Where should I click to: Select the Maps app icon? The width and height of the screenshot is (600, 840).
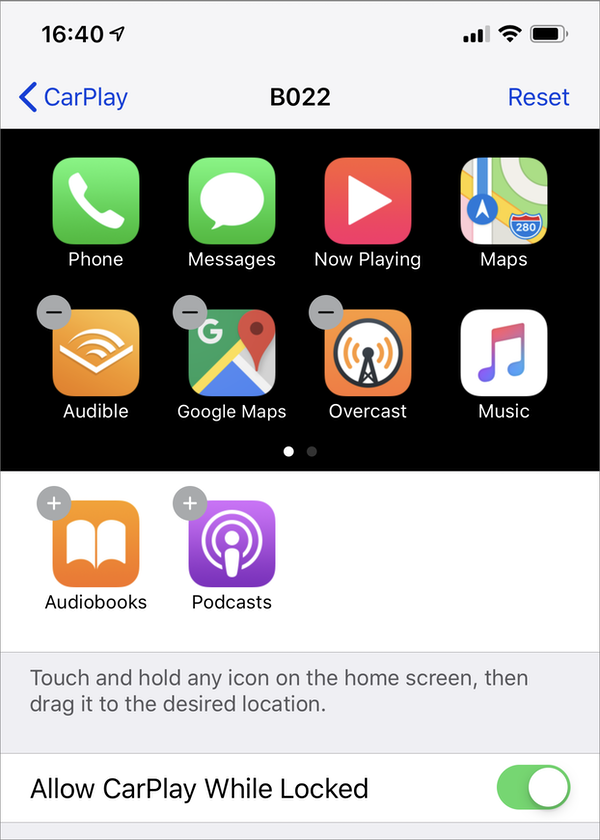click(x=504, y=202)
